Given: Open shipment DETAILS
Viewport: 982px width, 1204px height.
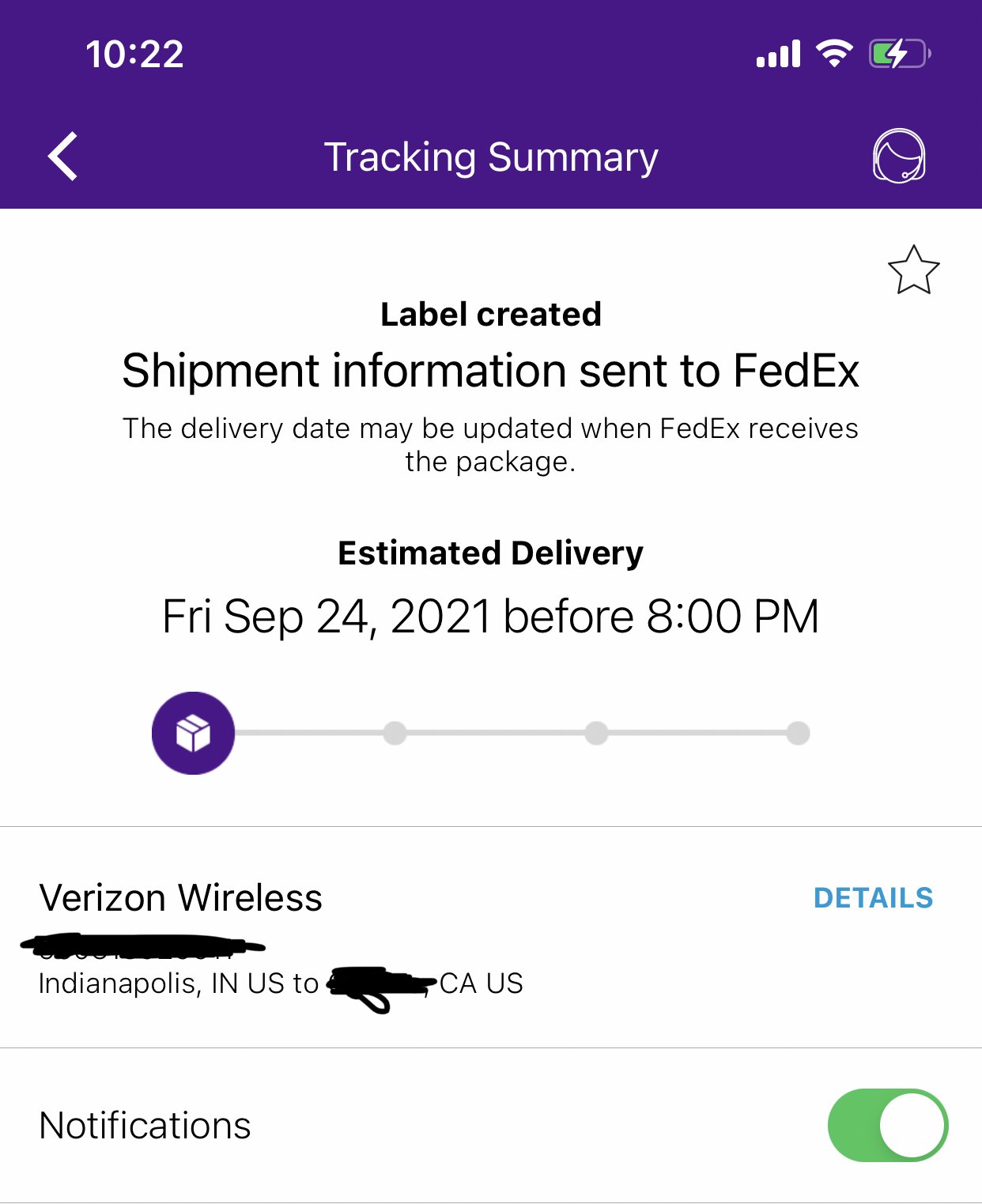Looking at the screenshot, I should point(873,898).
